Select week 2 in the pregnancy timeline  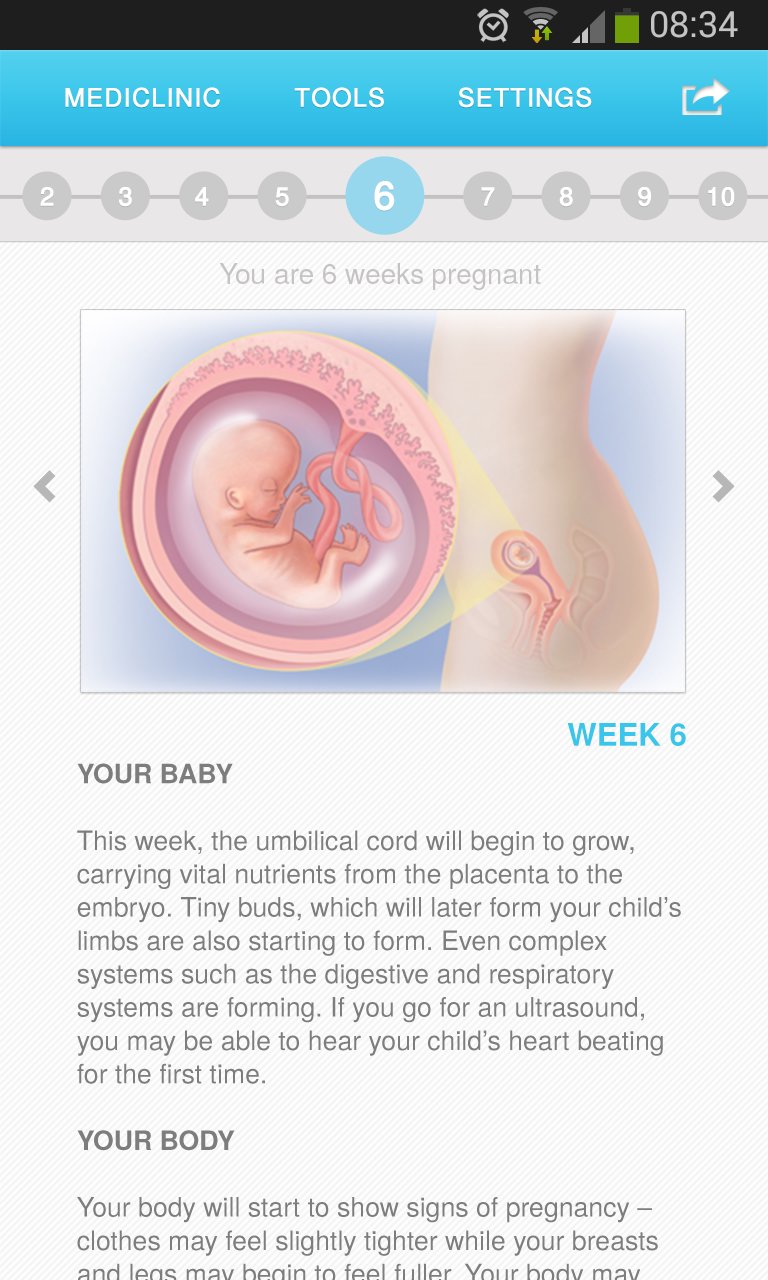(x=46, y=196)
